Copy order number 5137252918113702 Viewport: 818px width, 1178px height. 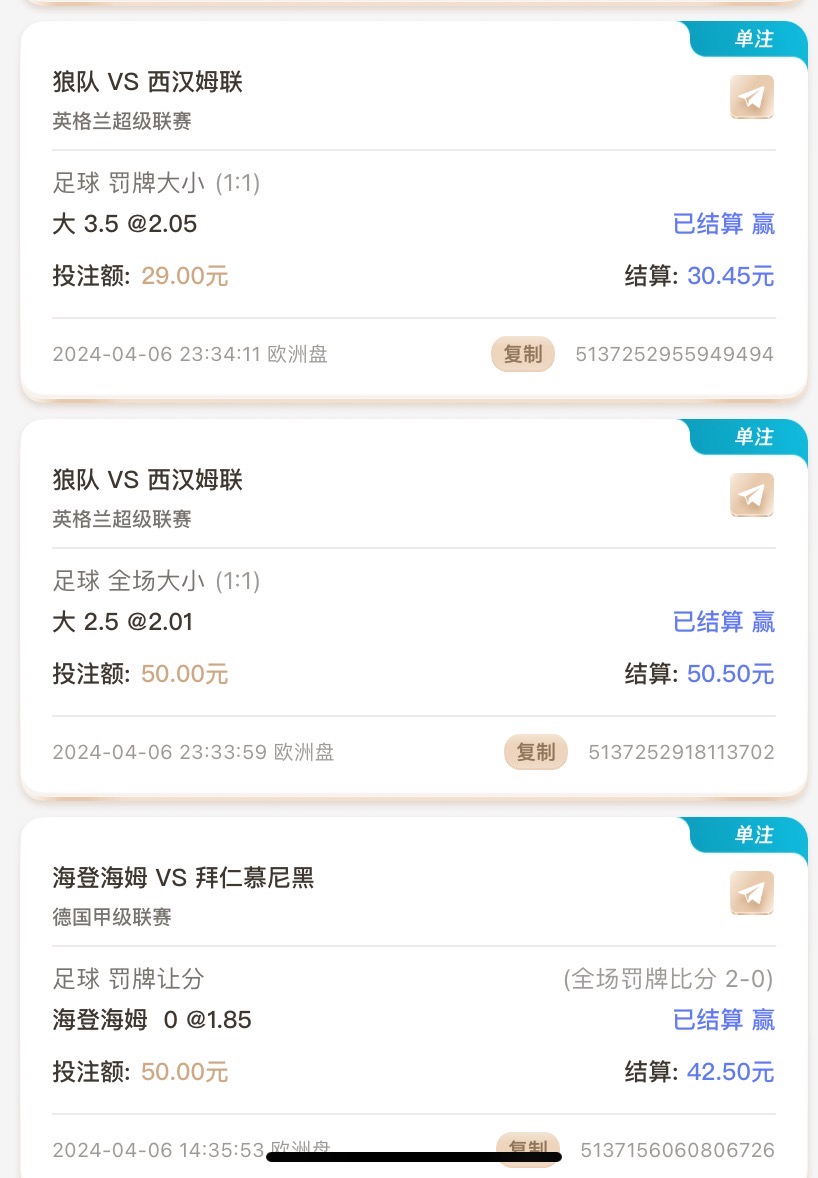tap(535, 752)
